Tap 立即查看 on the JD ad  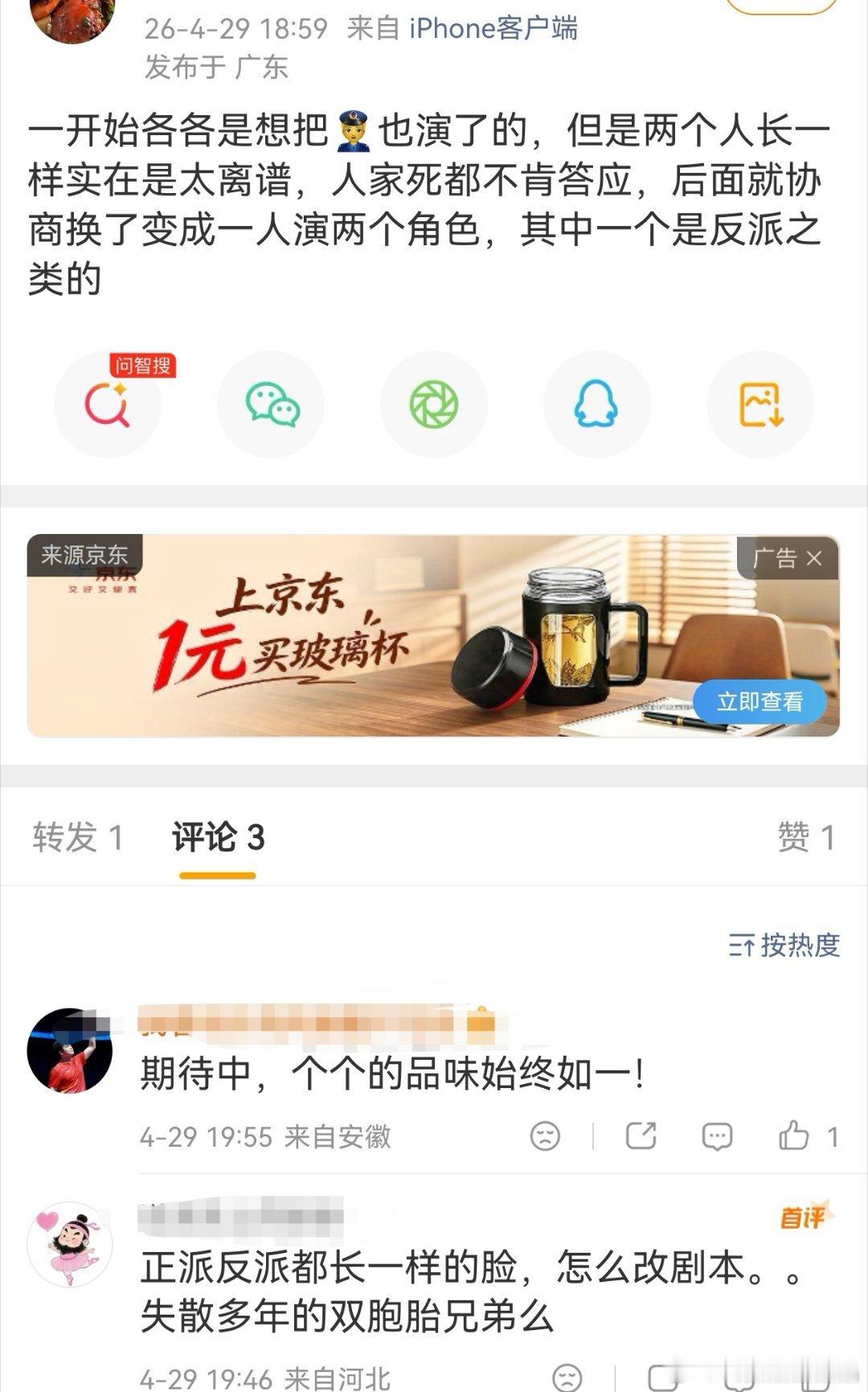[759, 702]
